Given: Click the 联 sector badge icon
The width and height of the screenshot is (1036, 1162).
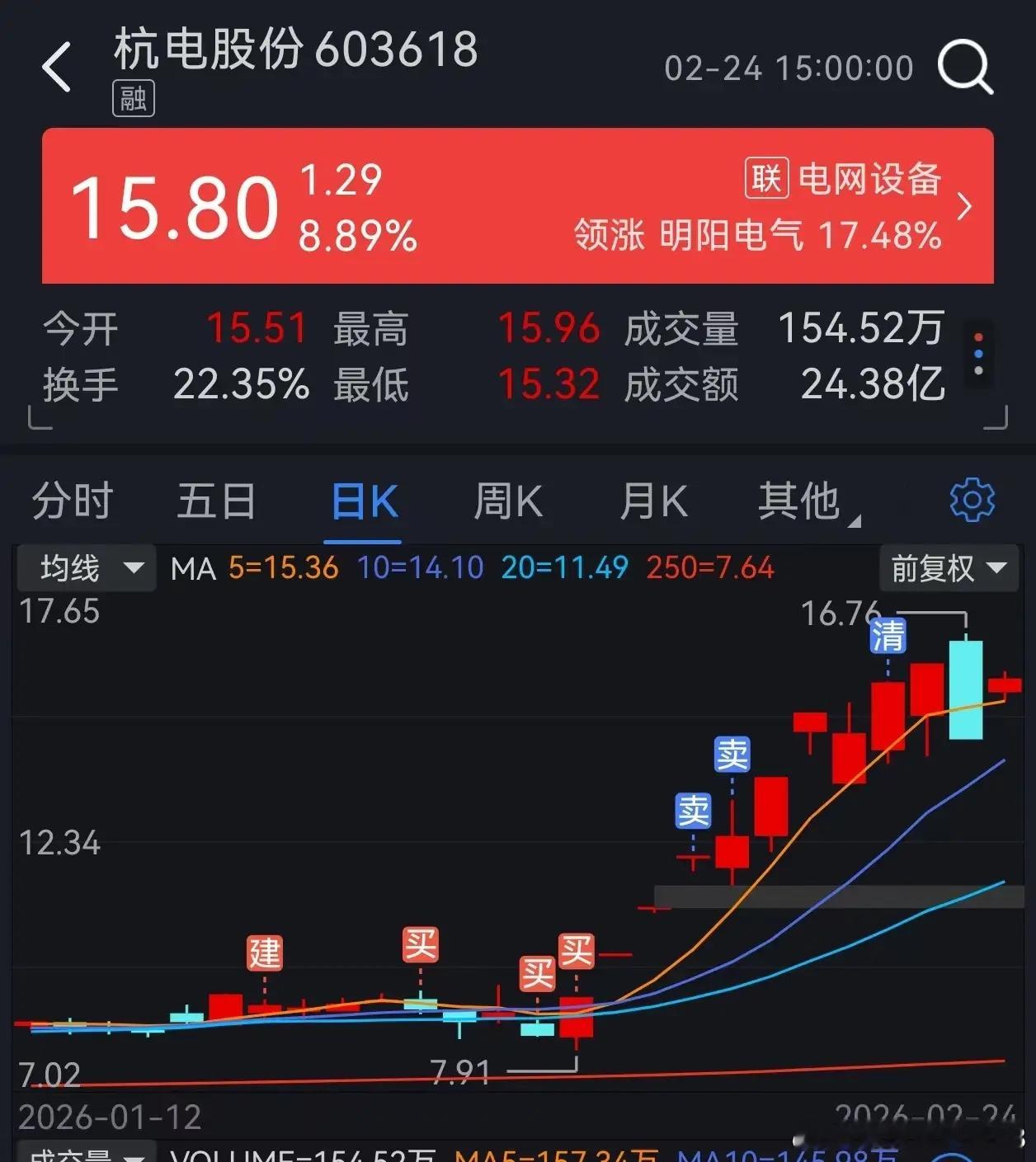Looking at the screenshot, I should coord(765,178).
